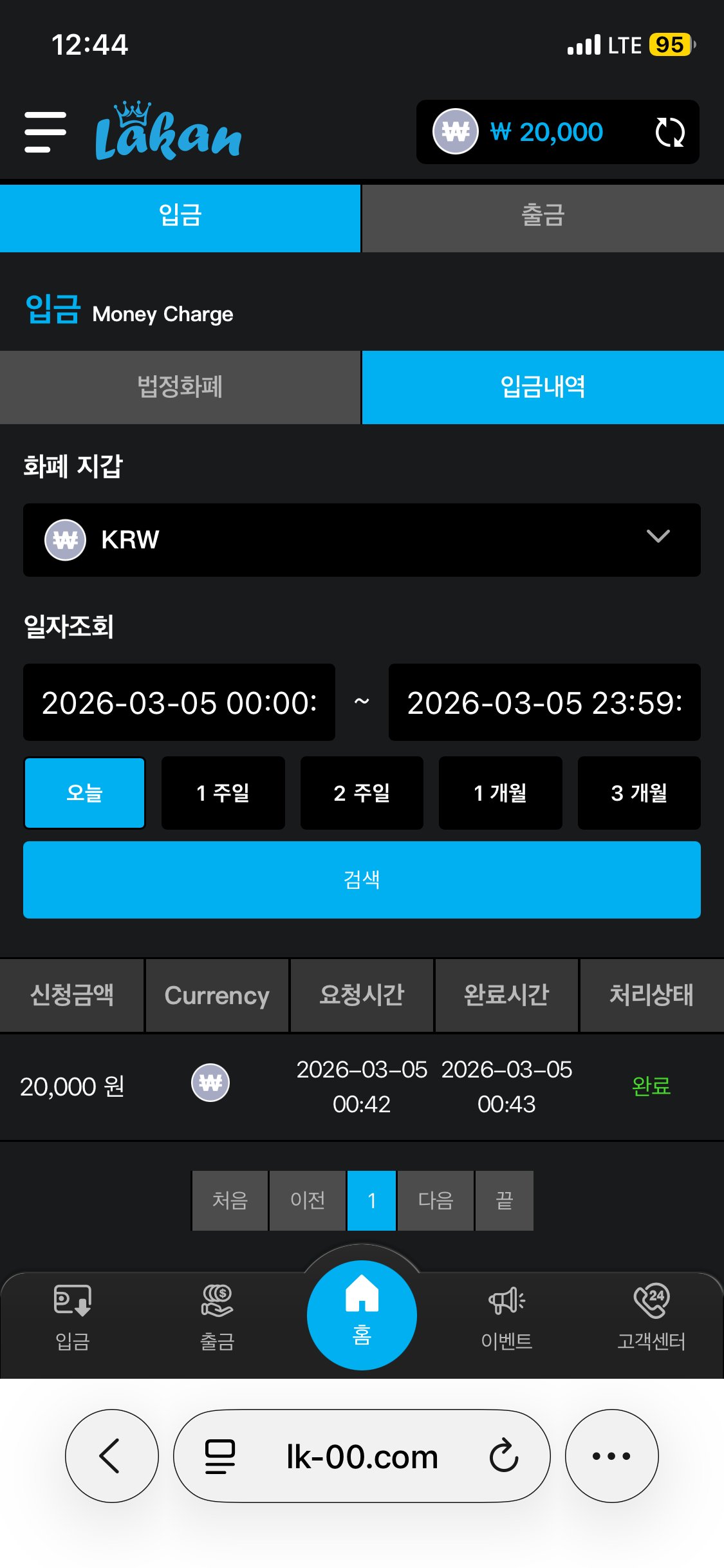The image size is (724, 1568).
Task: Open 출금 in the bottom navigation
Action: [217, 1316]
